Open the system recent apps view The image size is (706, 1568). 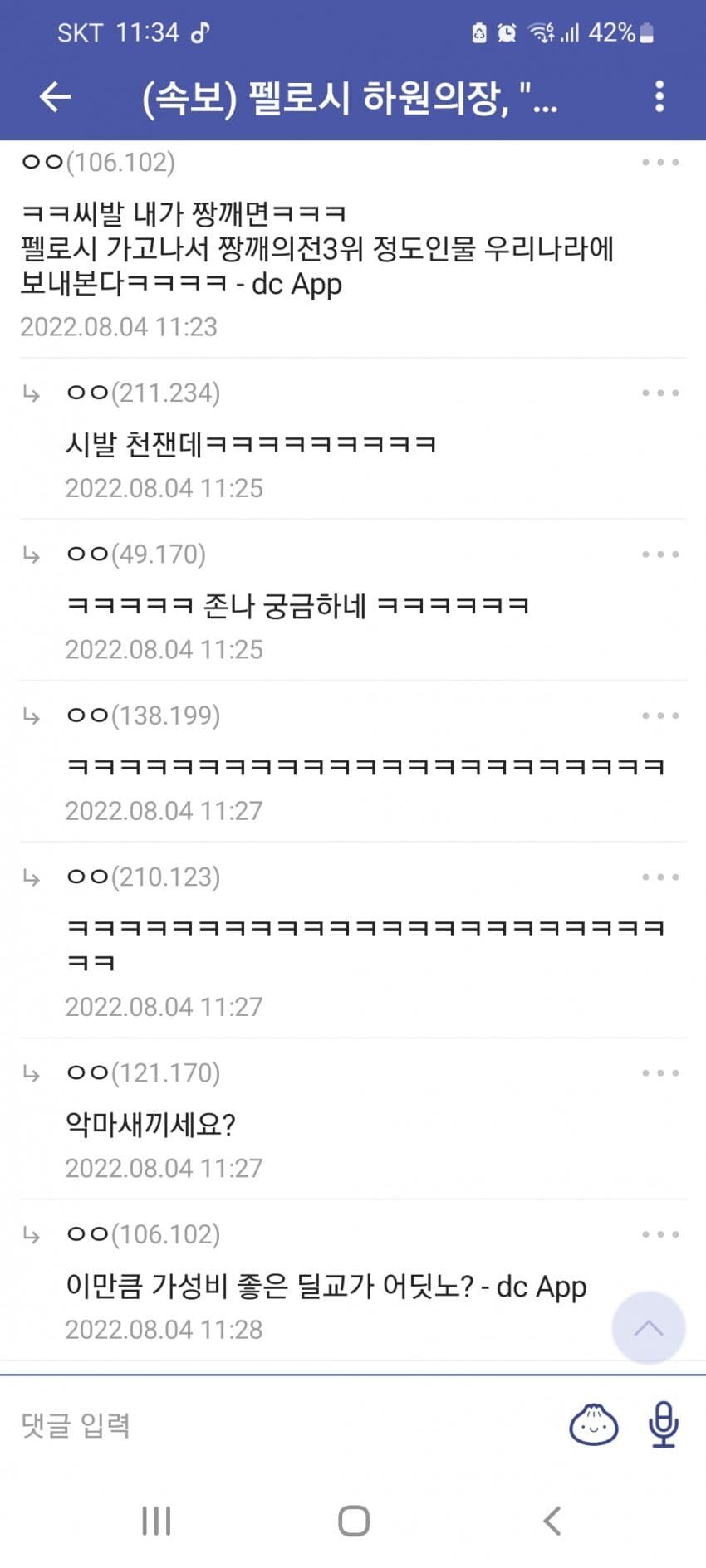coord(156,1521)
